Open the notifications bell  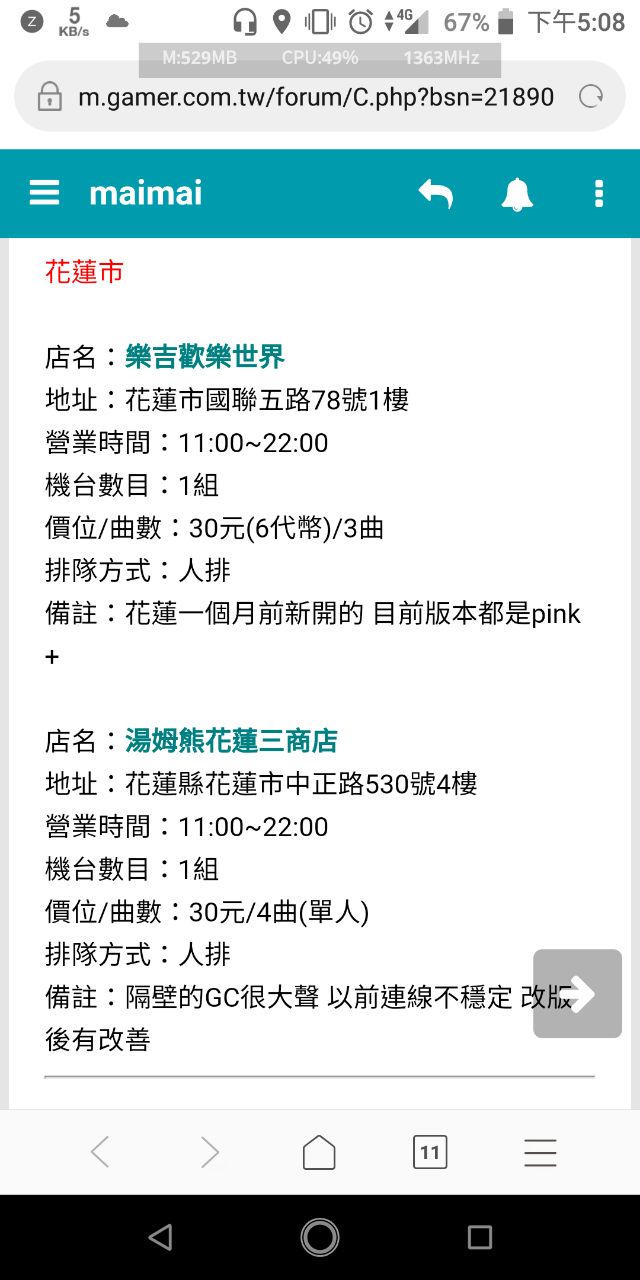coord(517,194)
